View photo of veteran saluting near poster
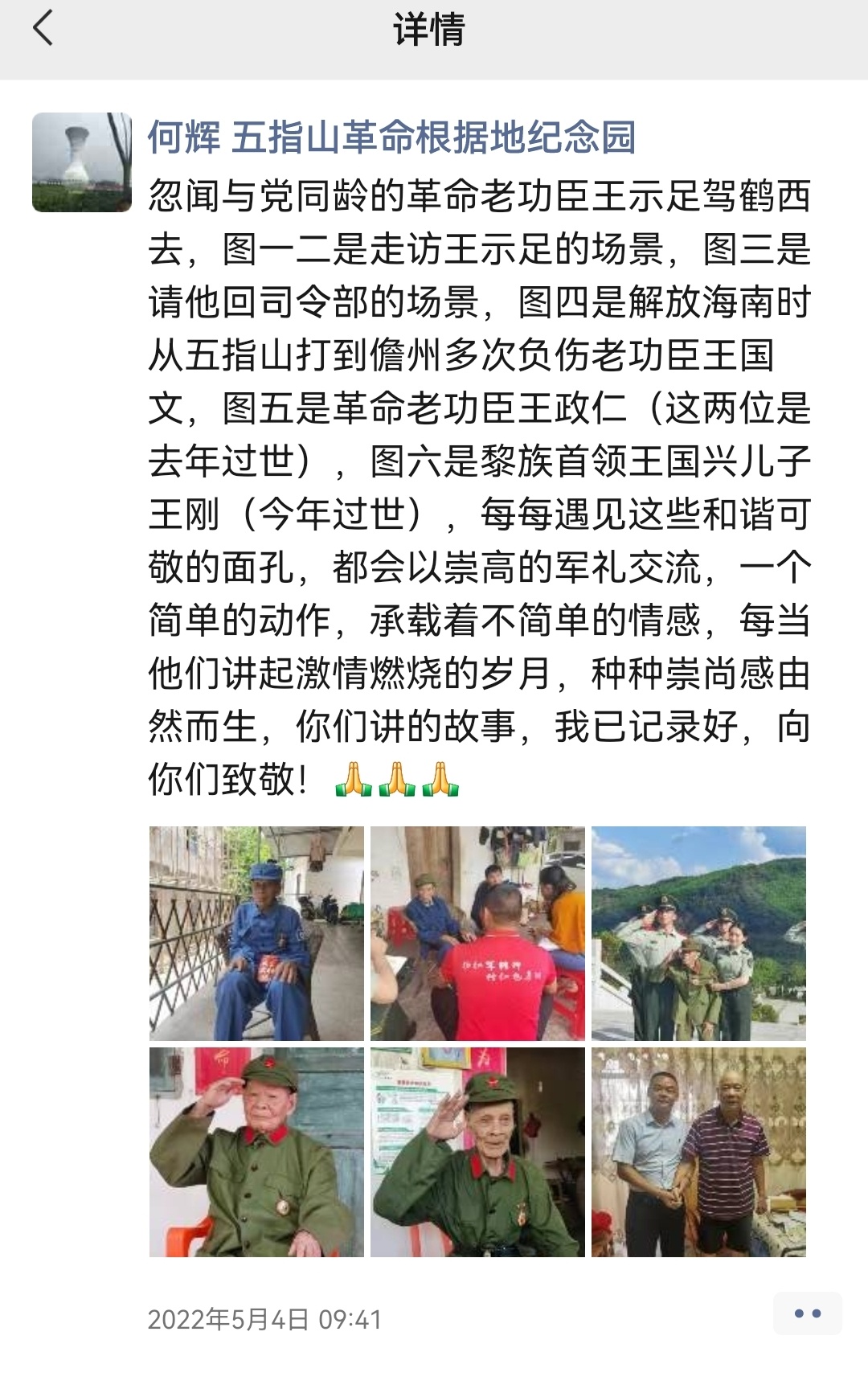868x1389 pixels. click(x=477, y=1152)
